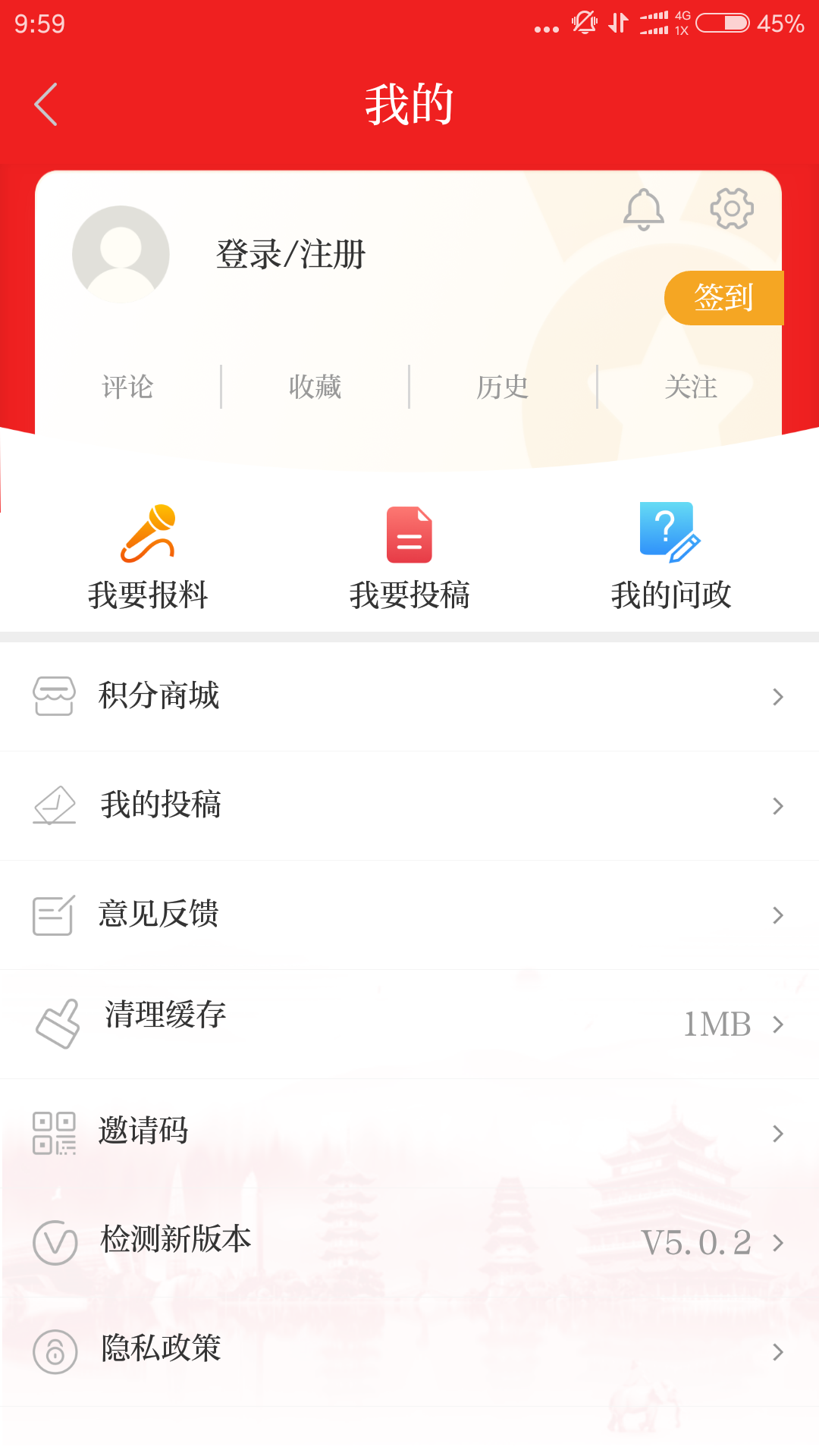Open 我要投稿 submission shortcut
Viewport: 819px width, 1456px height.
coord(409,557)
